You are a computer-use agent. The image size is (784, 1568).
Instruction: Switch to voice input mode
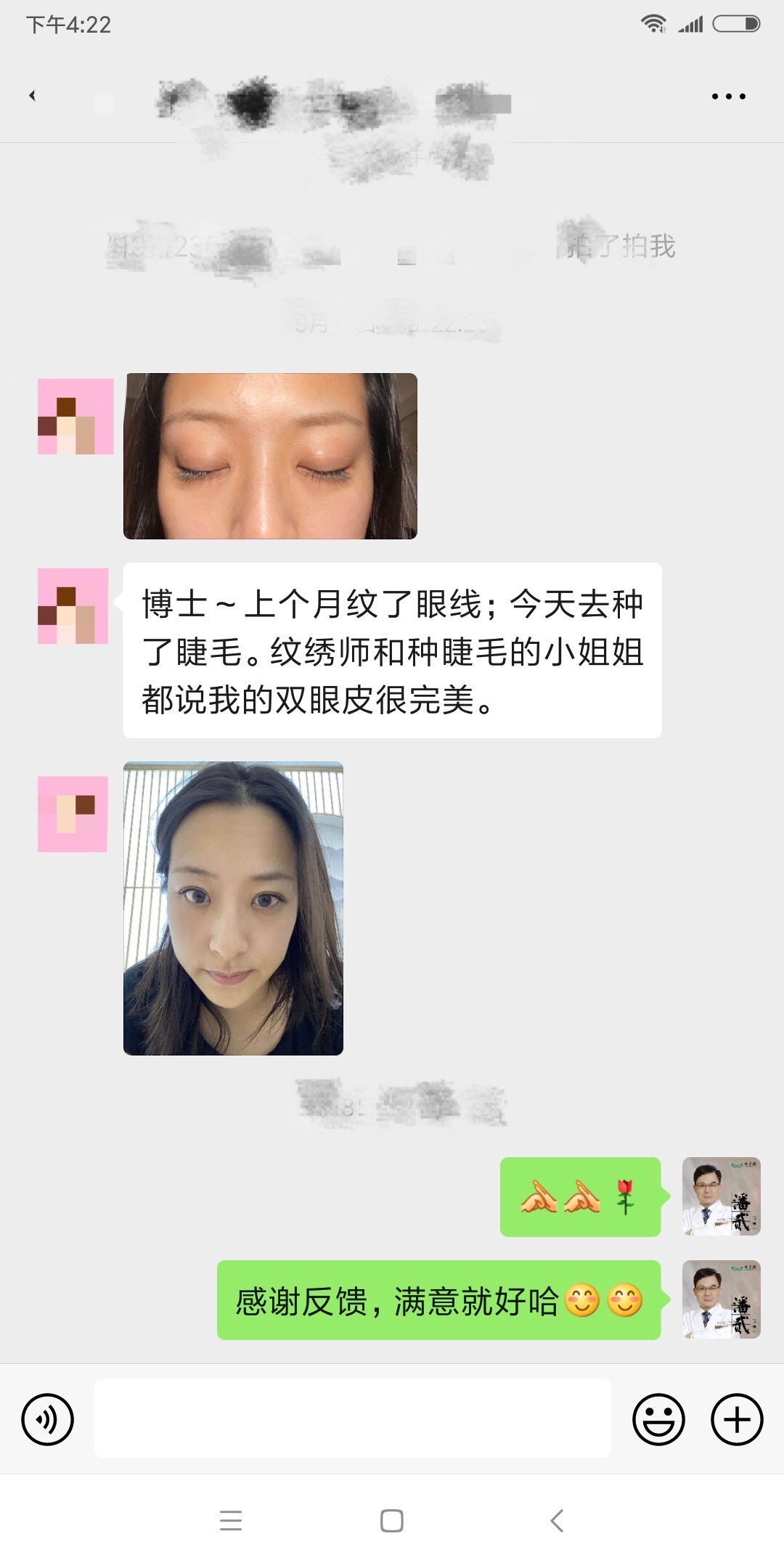[x=47, y=1417]
